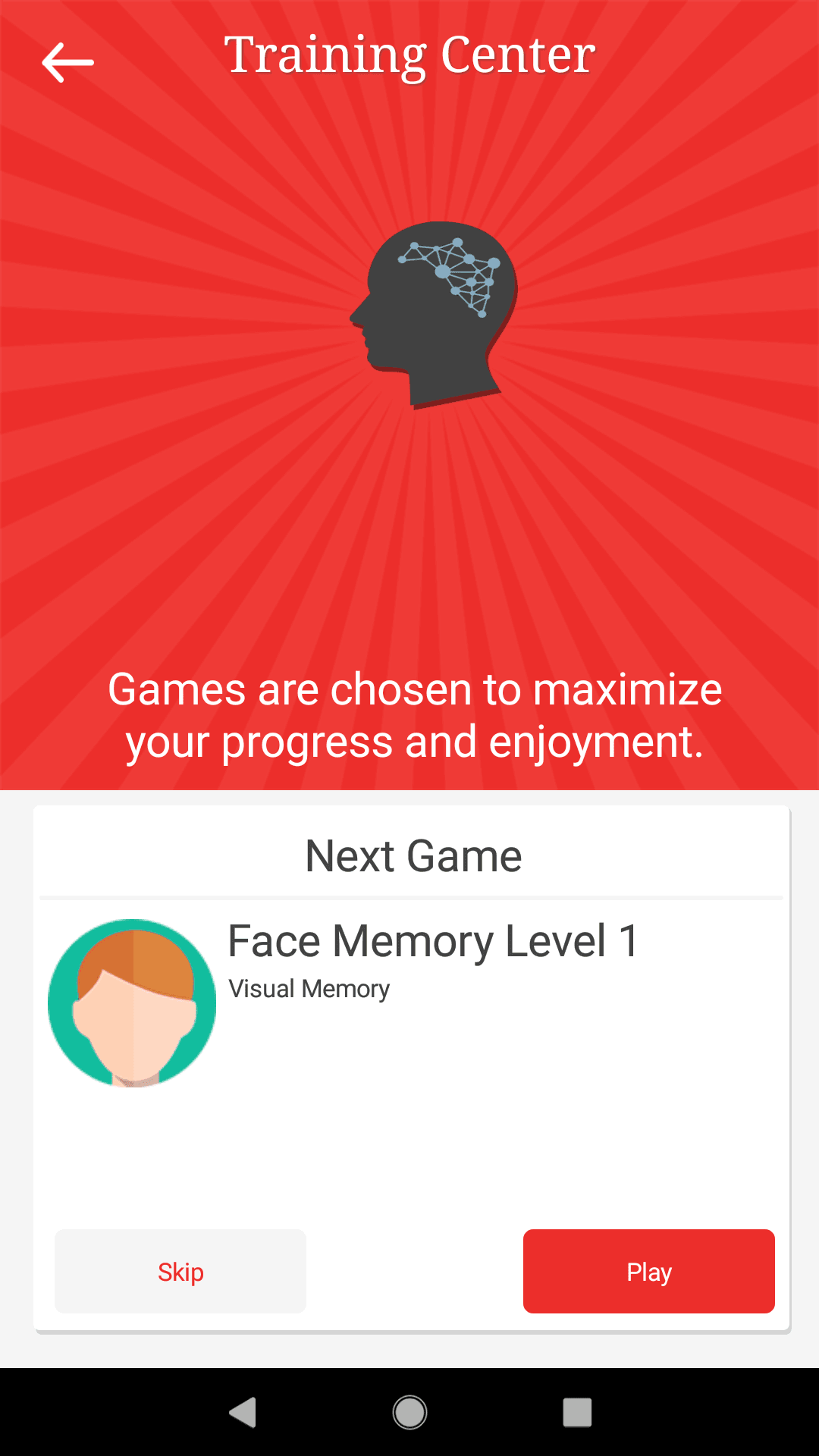This screenshot has height=1456, width=819.
Task: Open recent apps from navigation bar
Action: (x=577, y=1412)
